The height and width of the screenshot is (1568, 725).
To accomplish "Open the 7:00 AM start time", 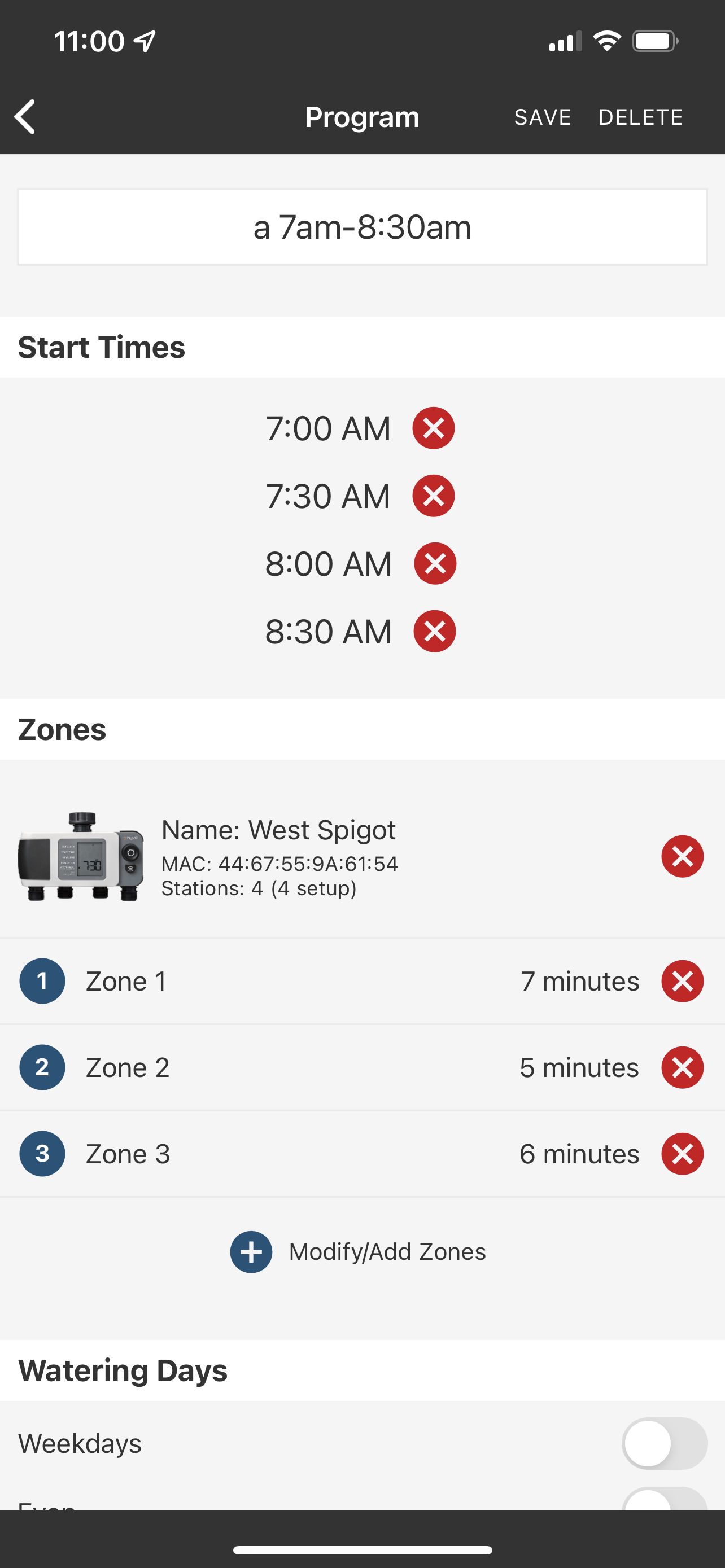I will (328, 428).
